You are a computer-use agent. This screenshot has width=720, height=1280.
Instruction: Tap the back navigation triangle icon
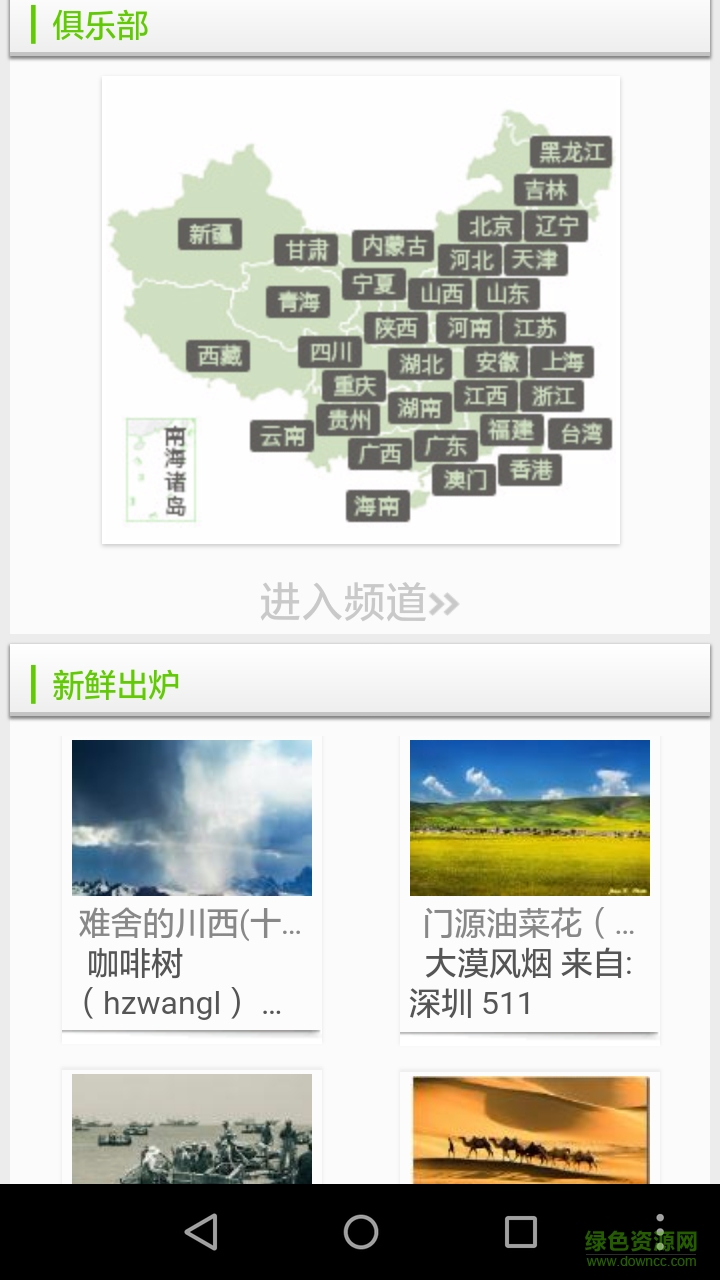(x=203, y=1233)
